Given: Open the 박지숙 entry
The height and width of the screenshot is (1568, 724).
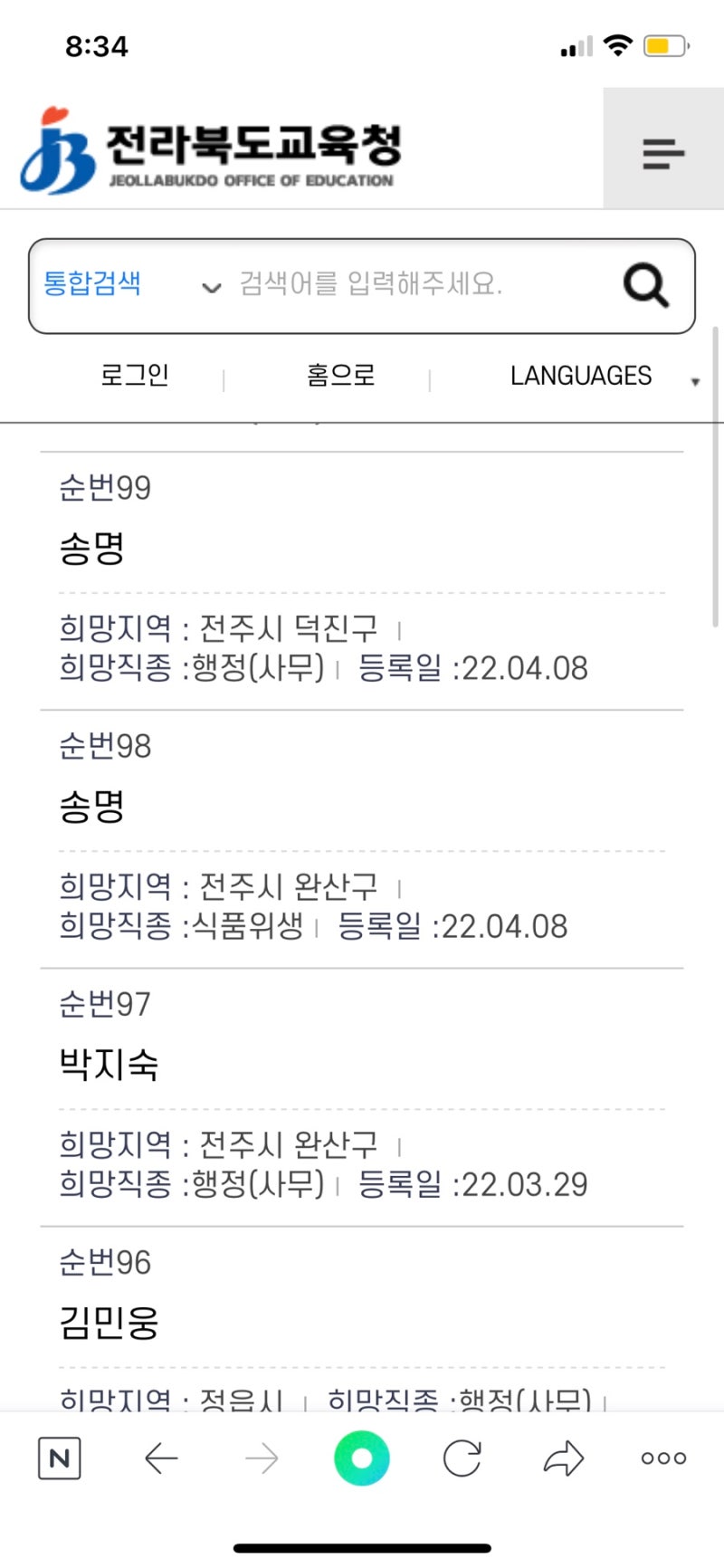Looking at the screenshot, I should (x=109, y=1064).
